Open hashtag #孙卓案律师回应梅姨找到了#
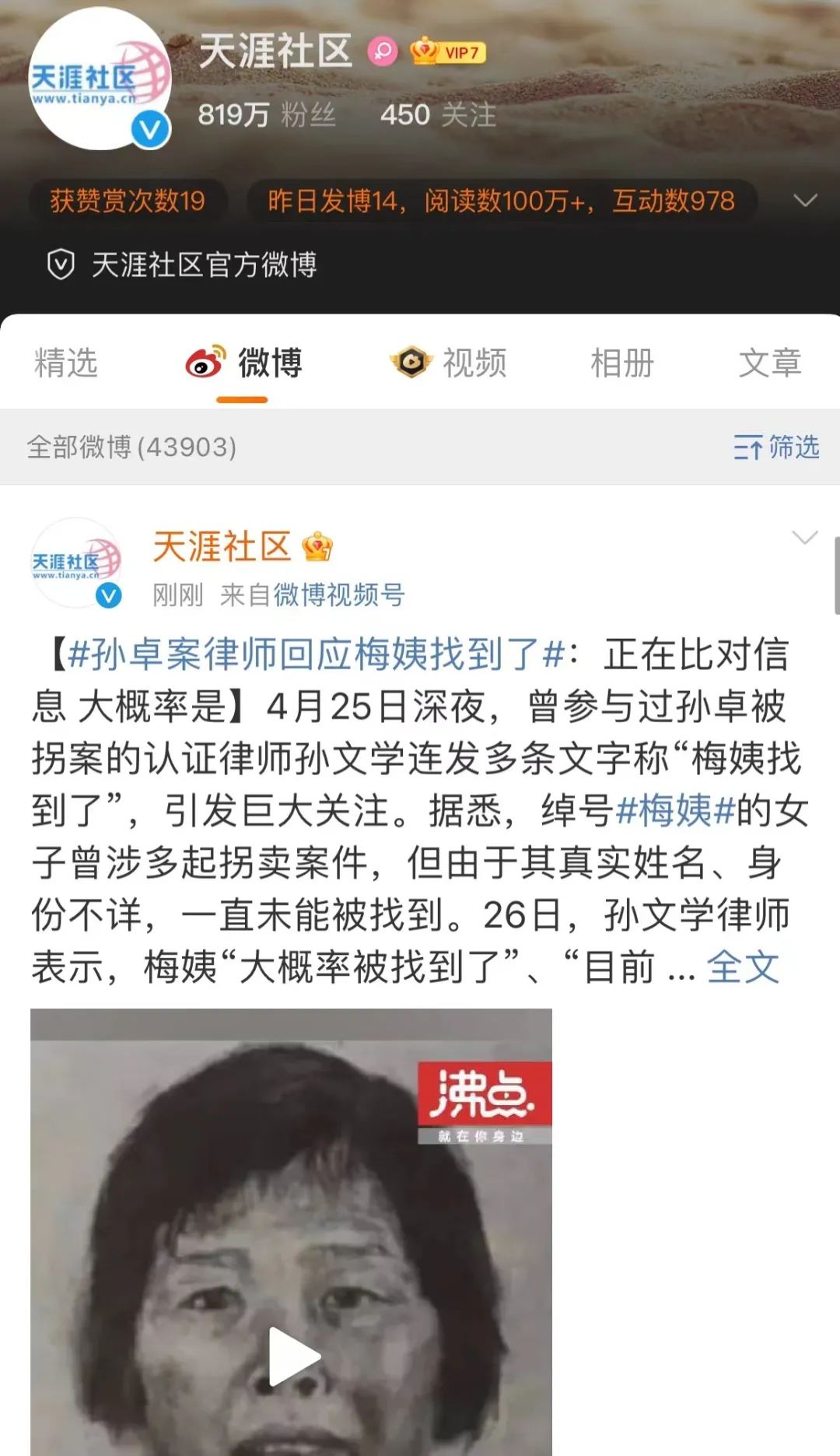 click(315, 654)
